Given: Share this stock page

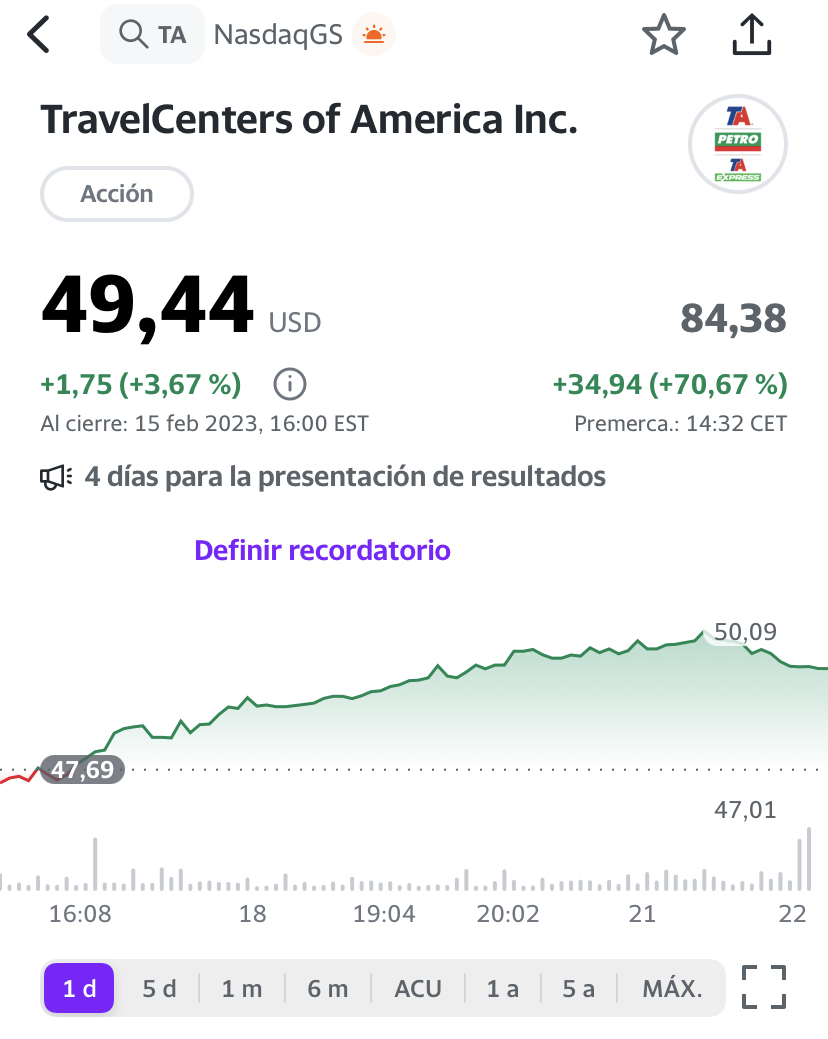Looking at the screenshot, I should click(752, 34).
